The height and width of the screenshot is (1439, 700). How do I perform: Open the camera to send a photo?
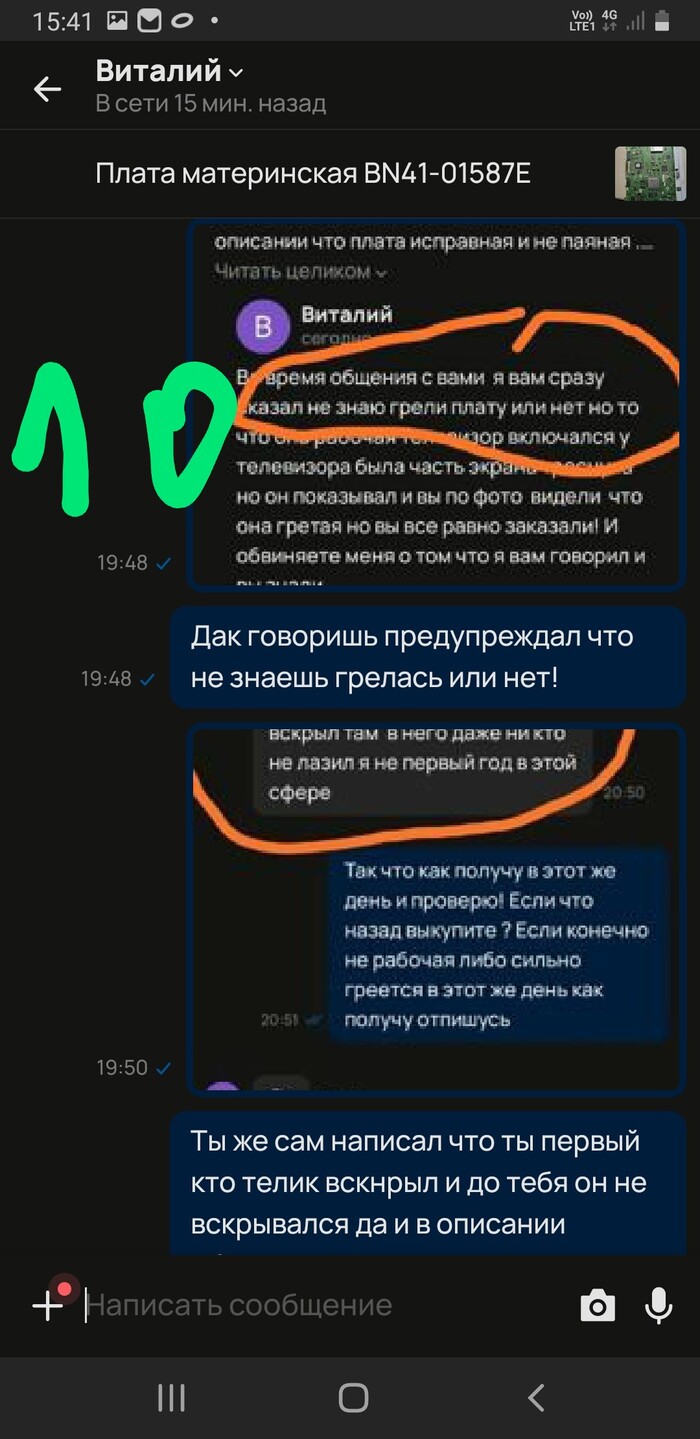pyautogui.click(x=597, y=1305)
